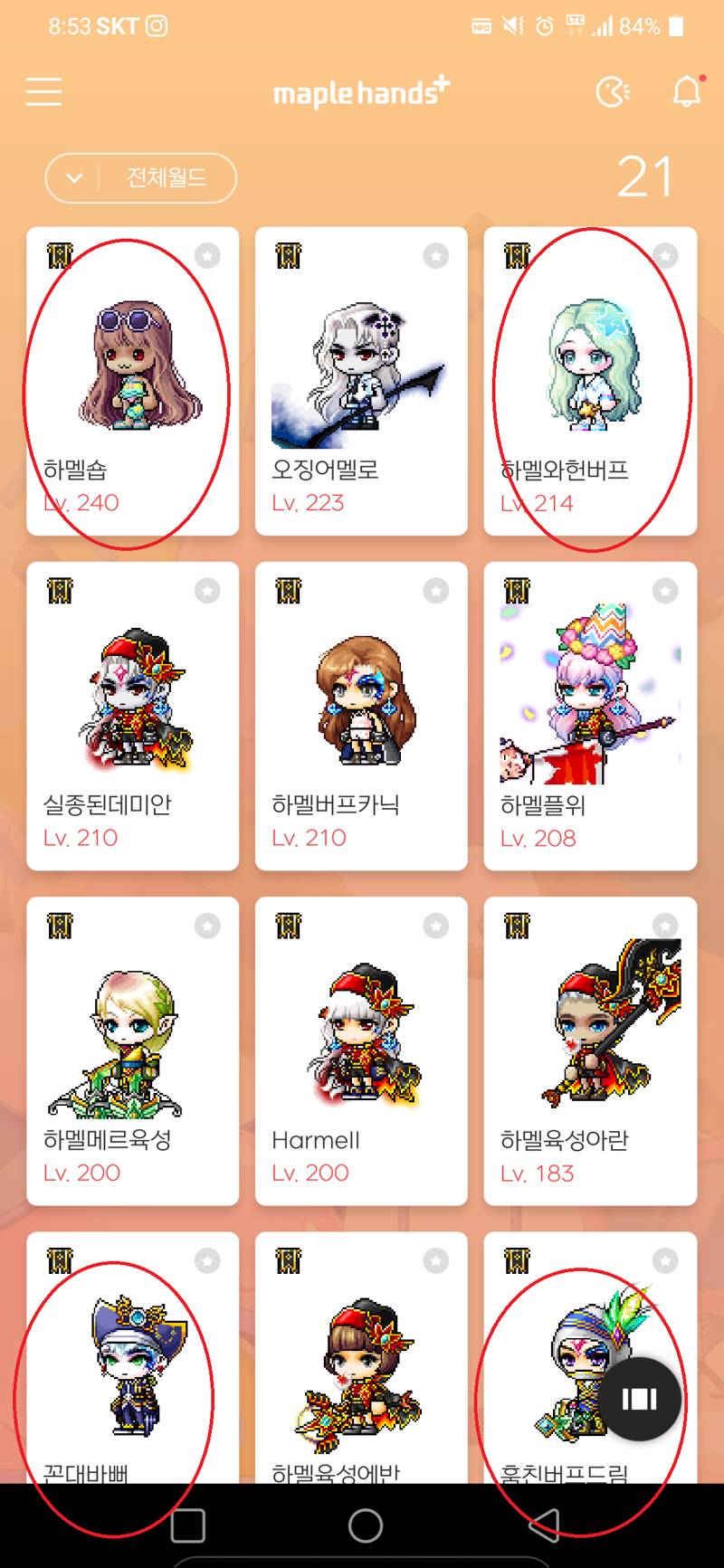Select the Harmell character card
This screenshot has width=724, height=1568.
point(361,1050)
